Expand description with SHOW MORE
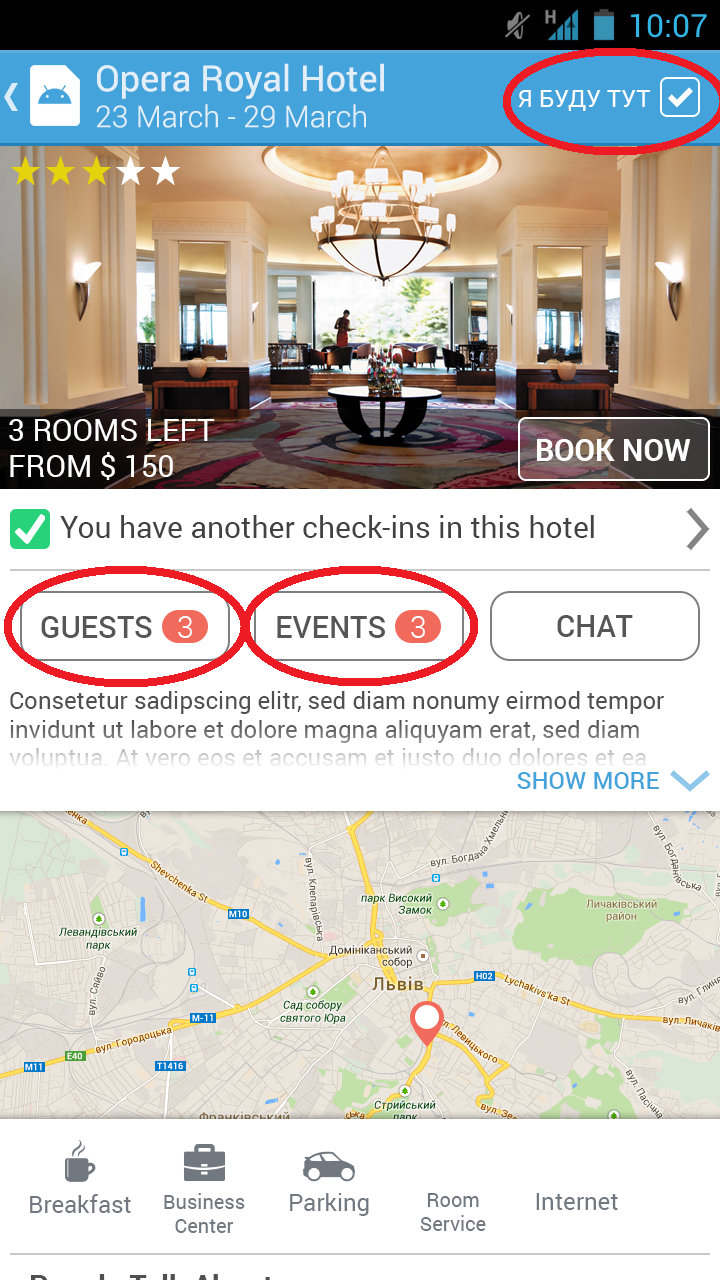 (612, 781)
